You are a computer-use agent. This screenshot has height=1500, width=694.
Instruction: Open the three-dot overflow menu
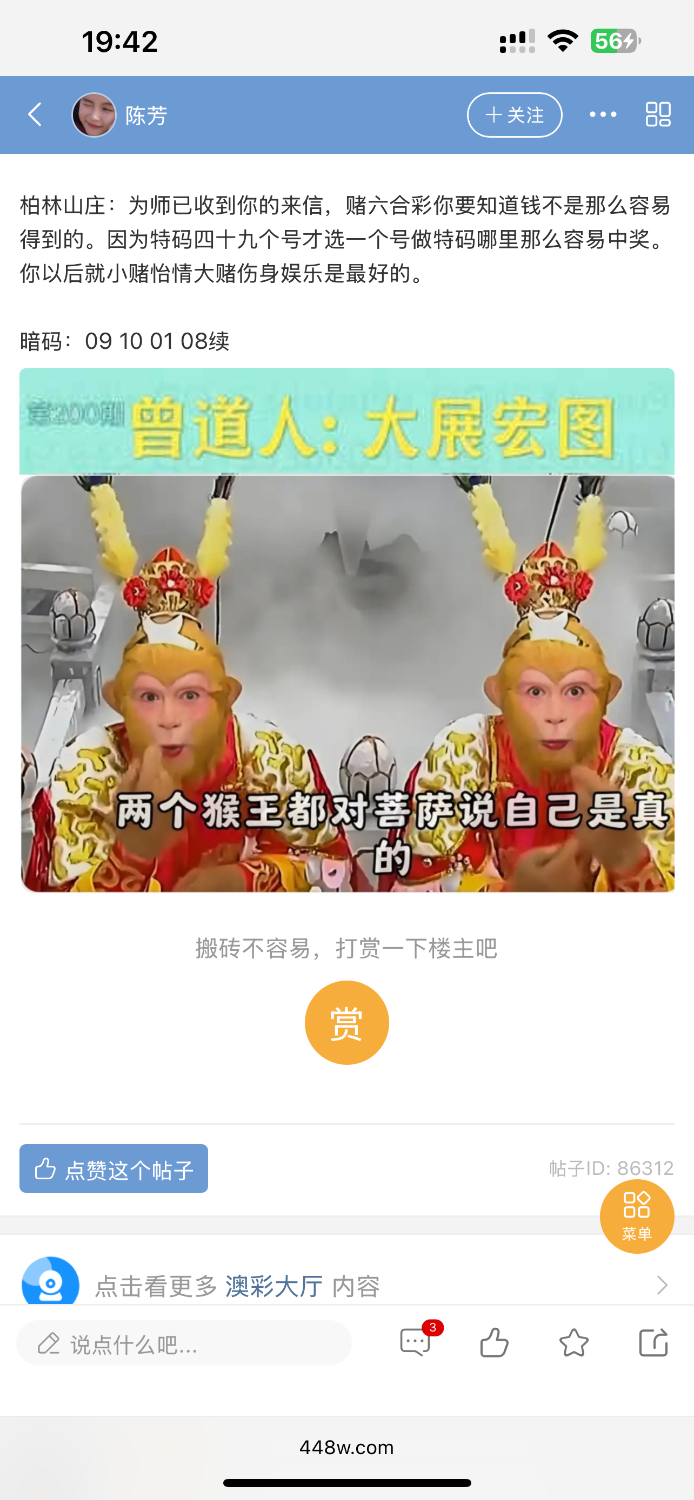click(603, 115)
